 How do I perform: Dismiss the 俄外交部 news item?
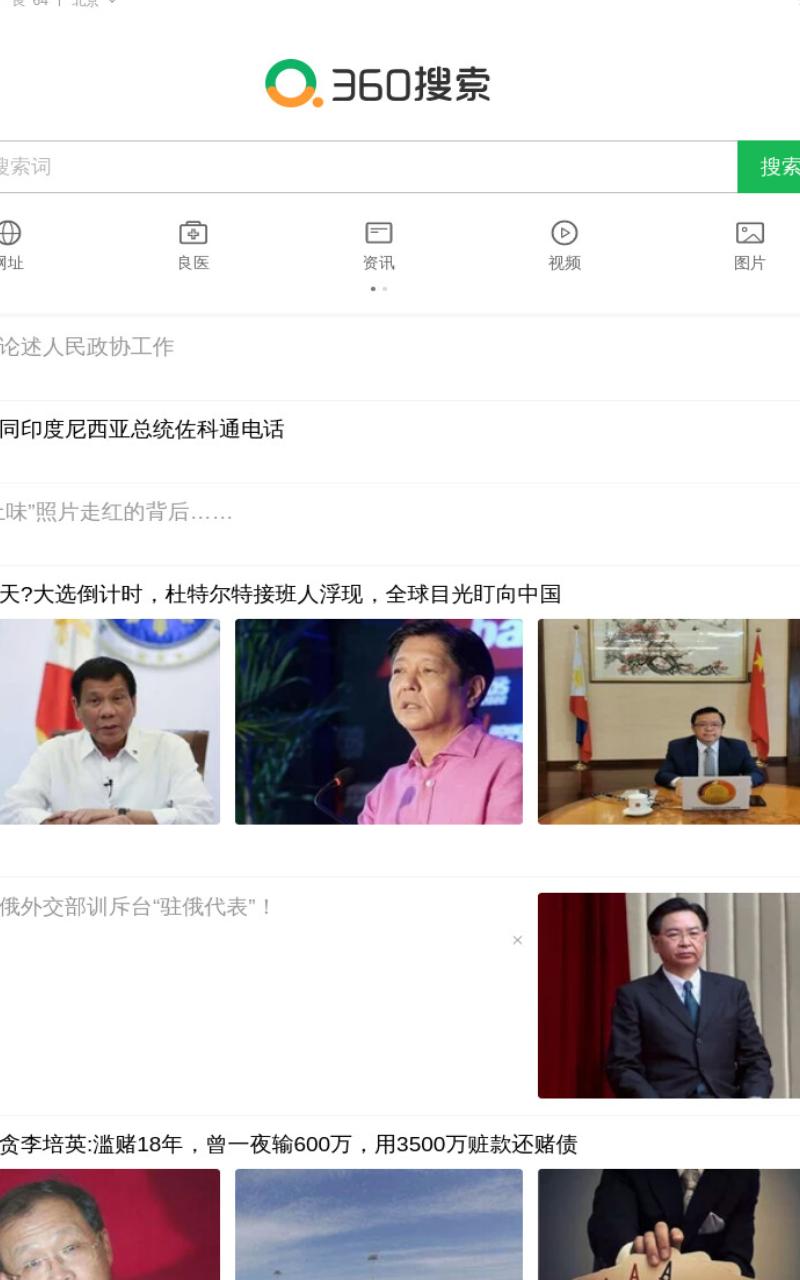point(517,940)
